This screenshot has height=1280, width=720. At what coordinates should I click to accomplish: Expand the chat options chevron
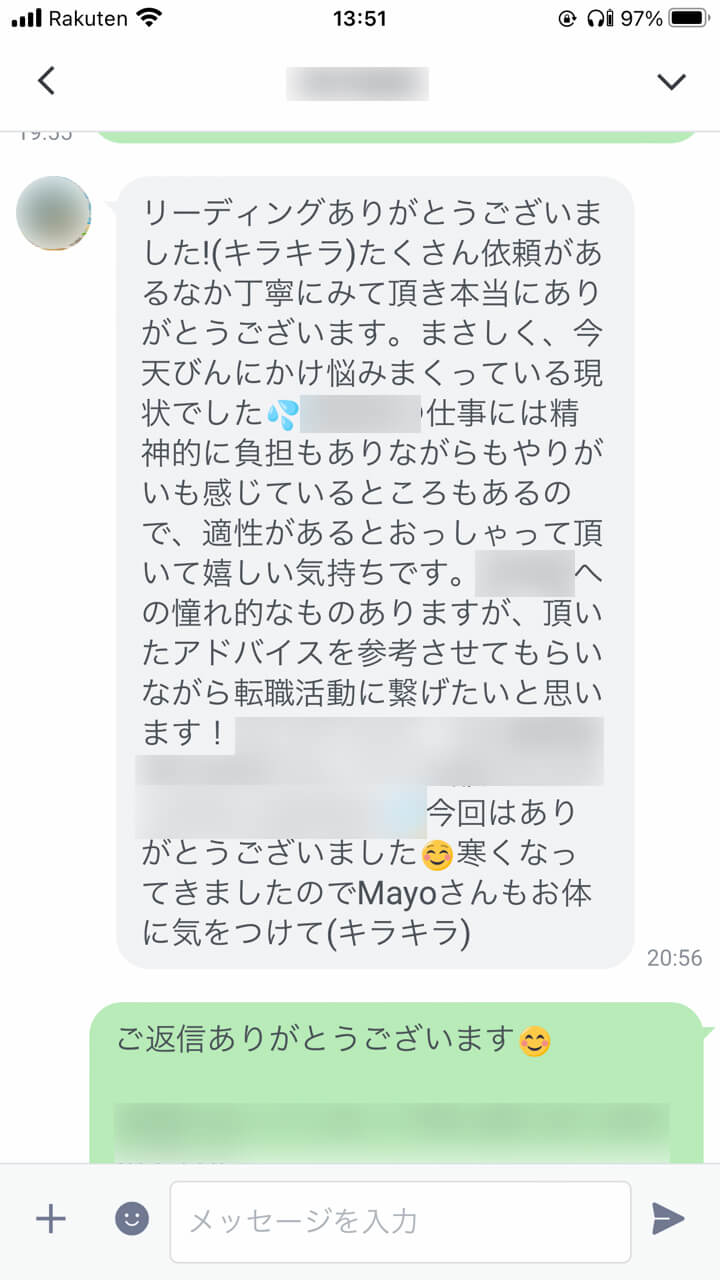click(x=671, y=81)
